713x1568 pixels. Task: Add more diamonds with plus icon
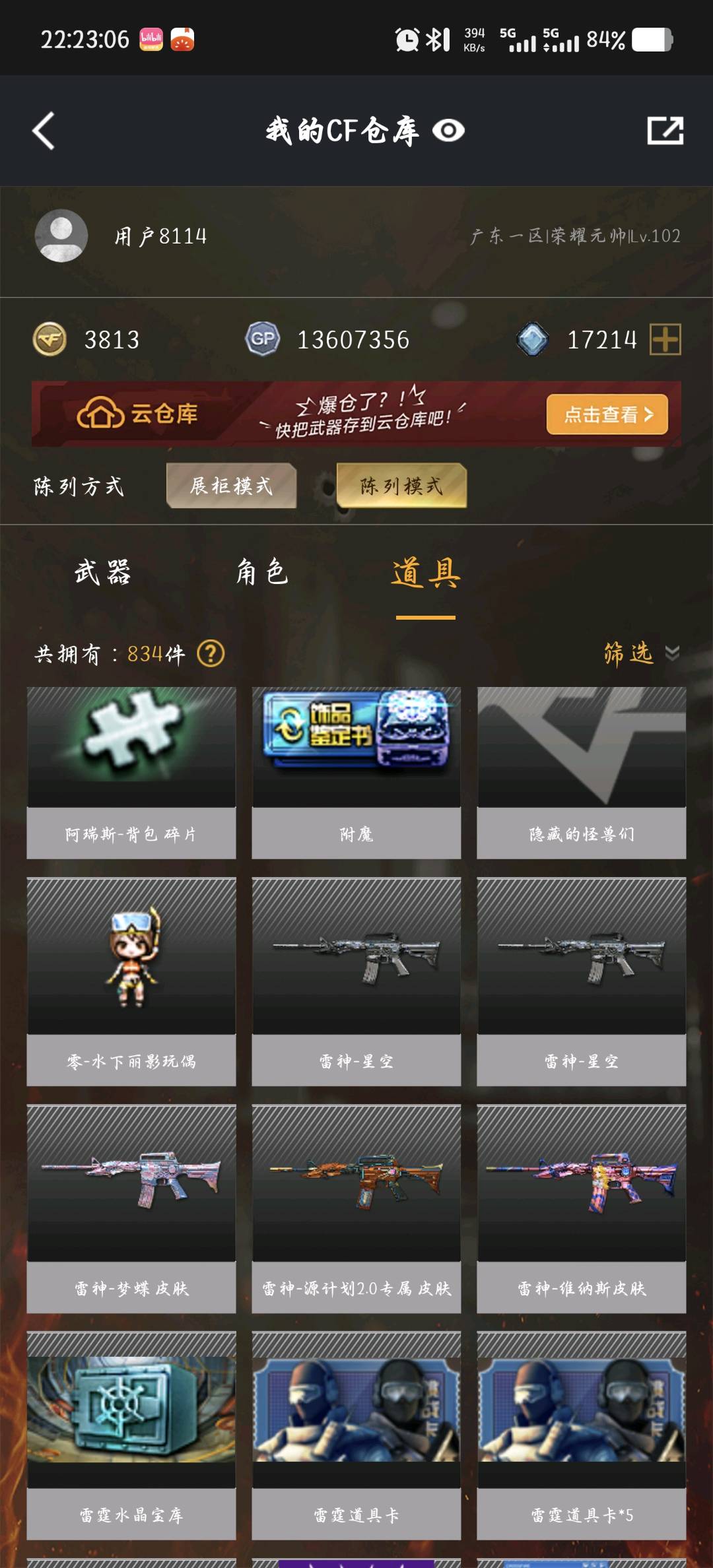click(x=665, y=340)
